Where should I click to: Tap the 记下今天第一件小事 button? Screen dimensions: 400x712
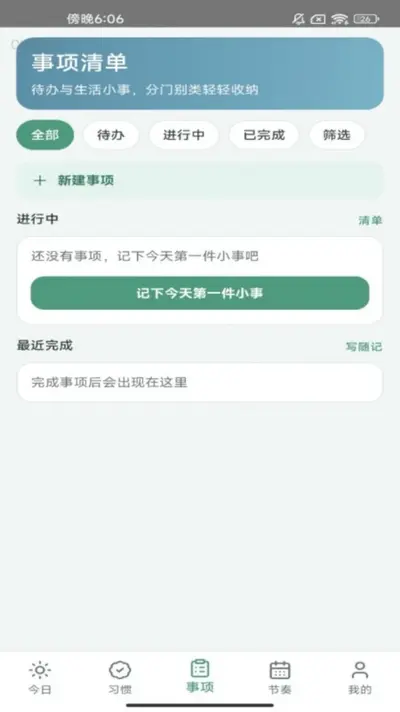[x=200, y=293]
